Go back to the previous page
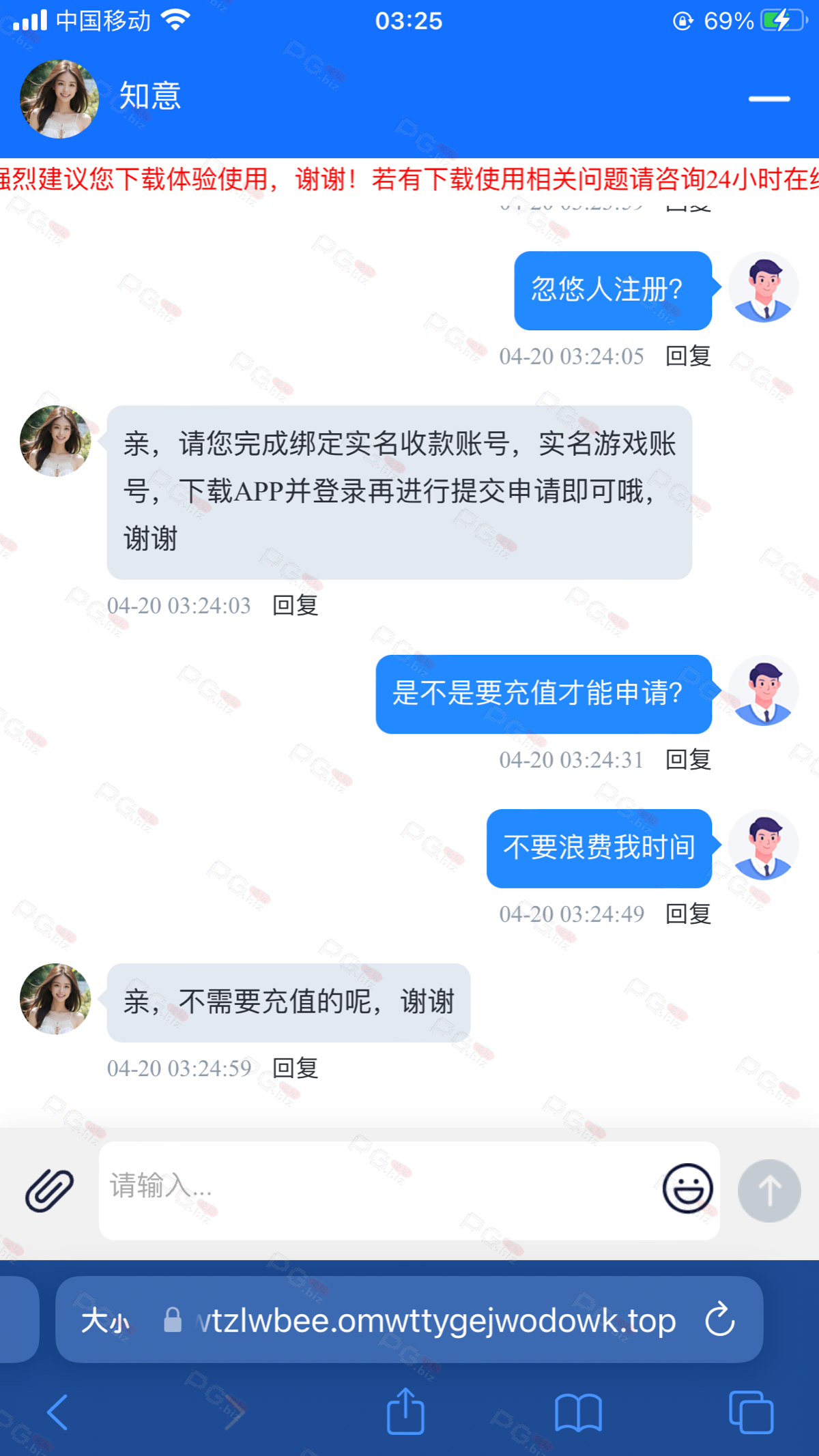Screen dimensions: 819x1456 pyautogui.click(x=57, y=1412)
